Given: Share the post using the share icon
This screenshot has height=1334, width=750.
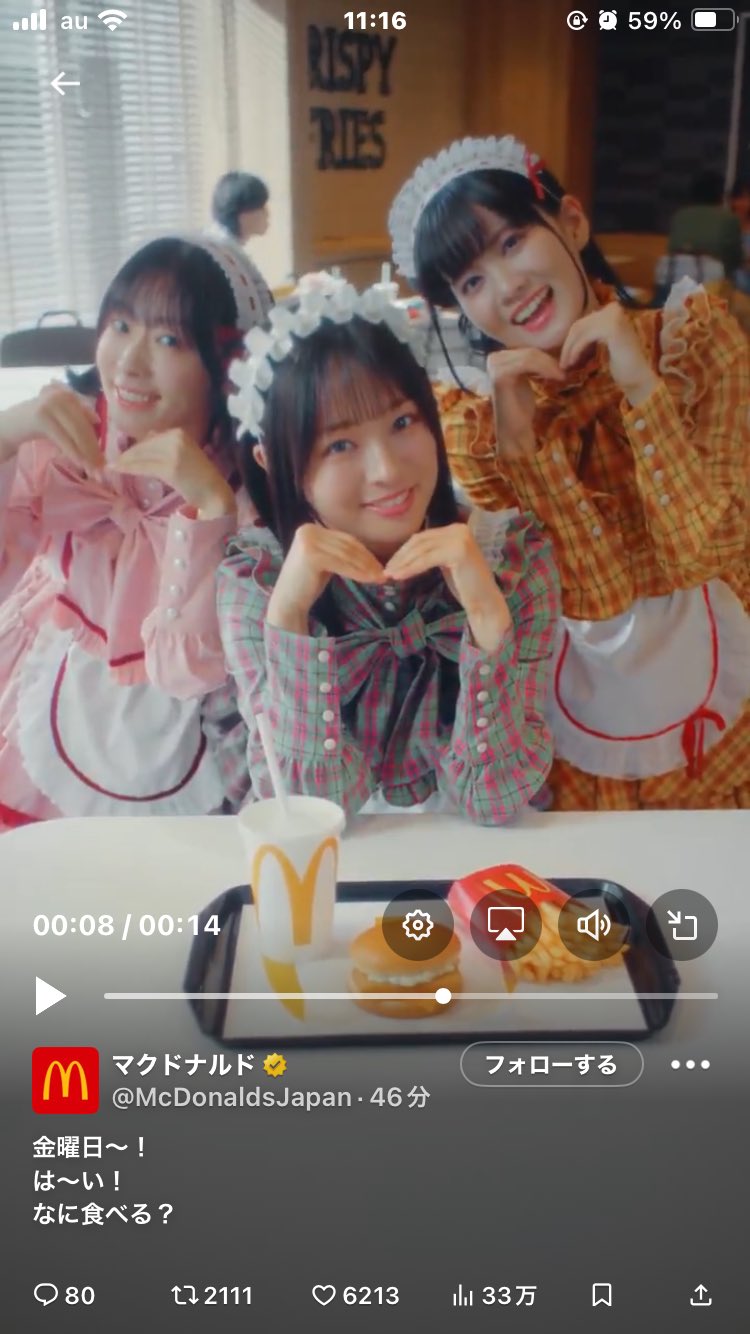Looking at the screenshot, I should (x=701, y=1296).
